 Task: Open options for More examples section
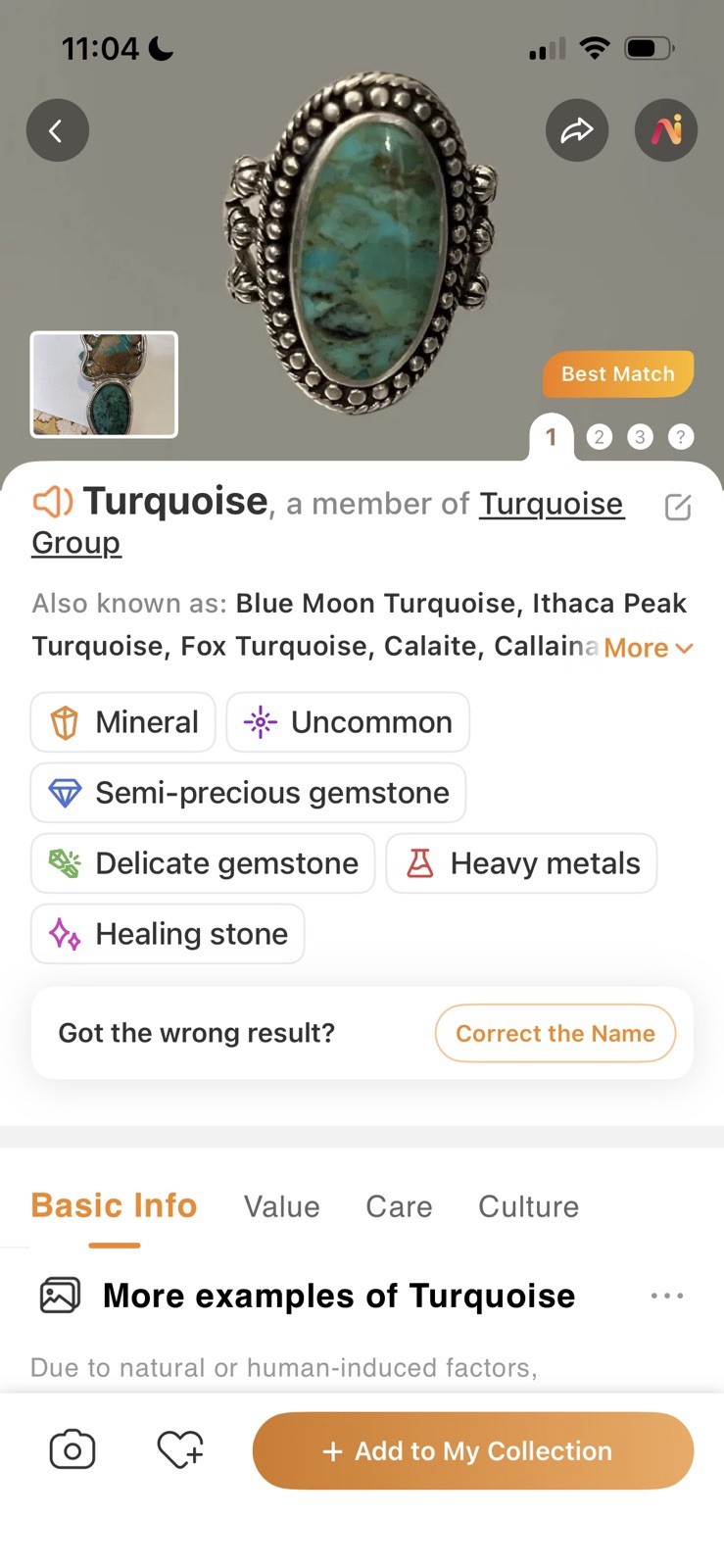point(667,1296)
